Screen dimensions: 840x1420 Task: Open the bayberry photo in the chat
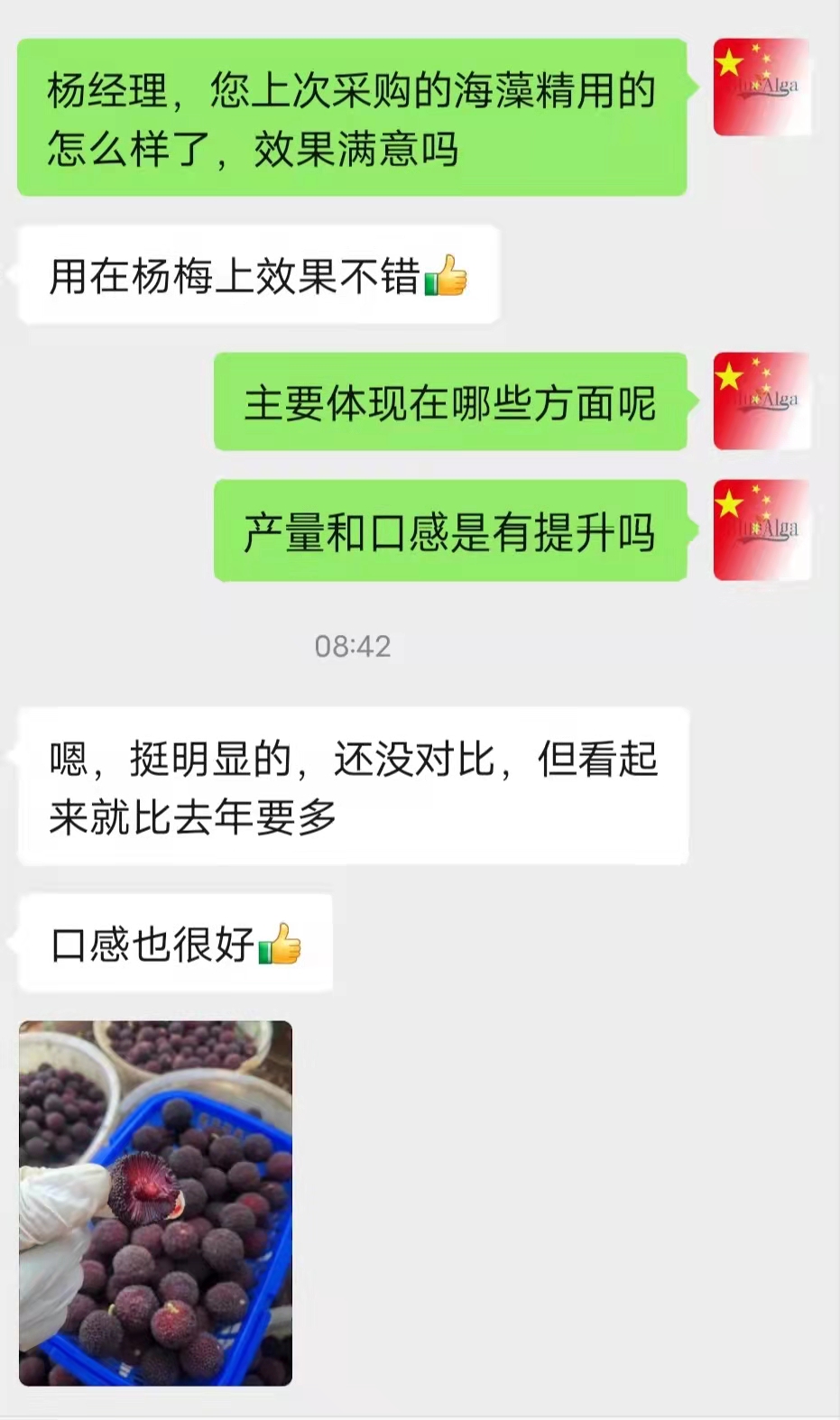[155, 1202]
